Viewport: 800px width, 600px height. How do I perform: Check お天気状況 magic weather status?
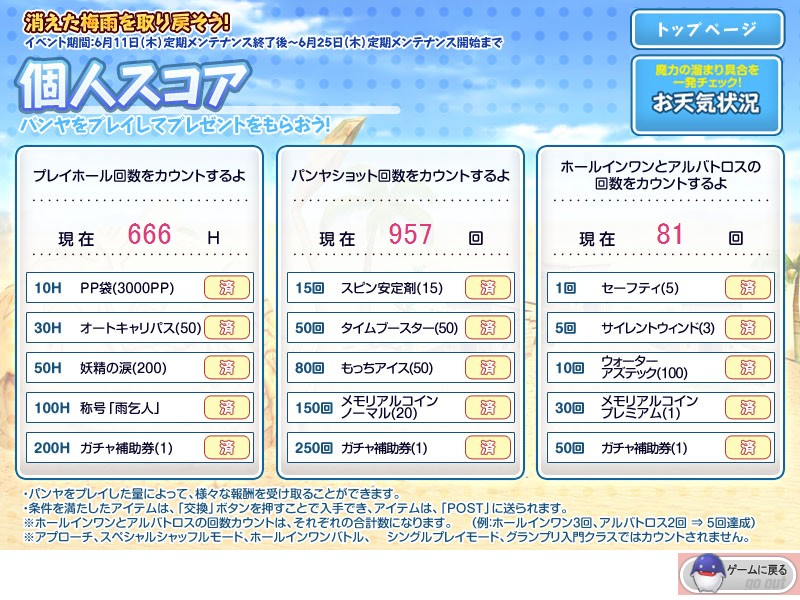[706, 95]
